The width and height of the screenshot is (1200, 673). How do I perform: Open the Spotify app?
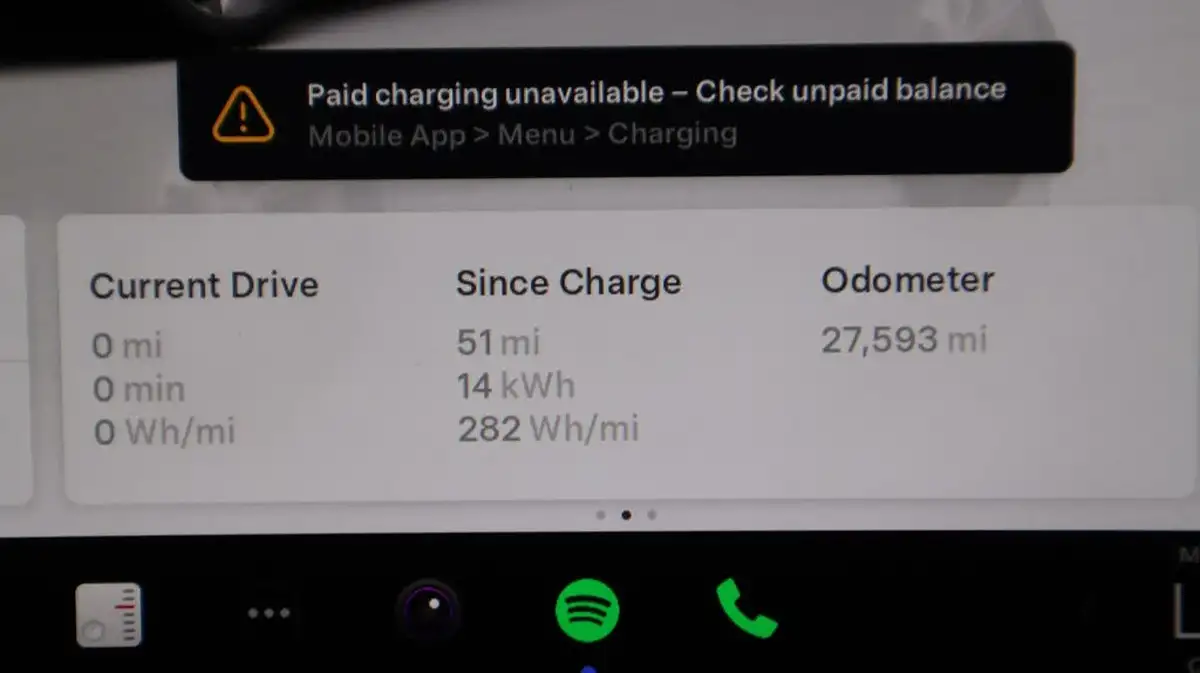587,610
